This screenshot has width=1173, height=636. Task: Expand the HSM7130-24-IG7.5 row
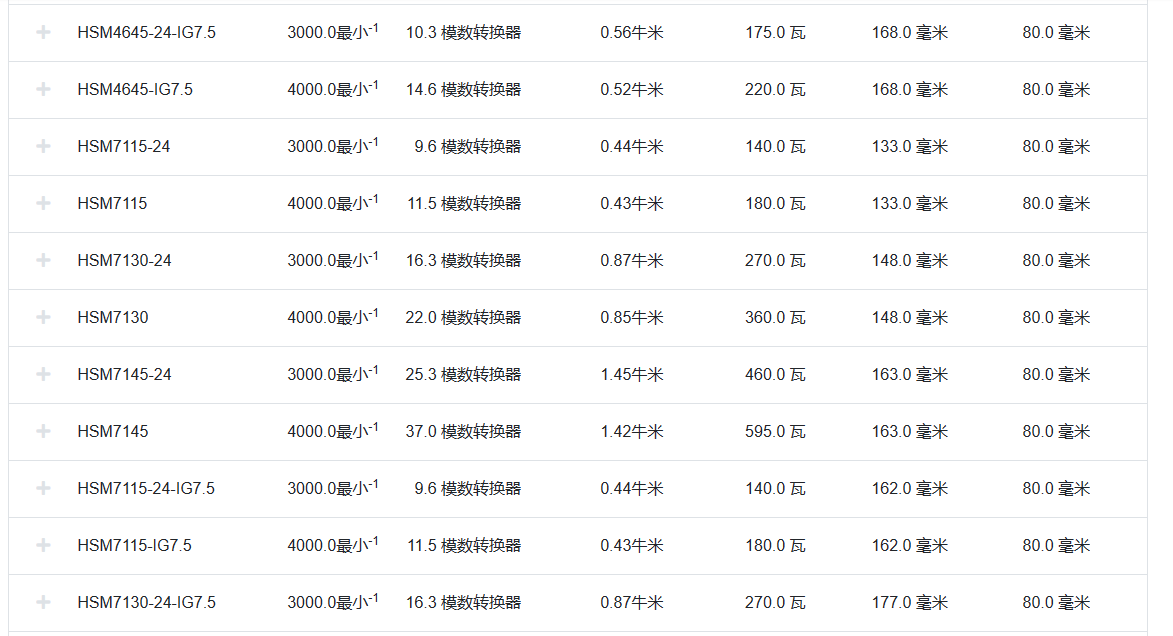click(43, 602)
